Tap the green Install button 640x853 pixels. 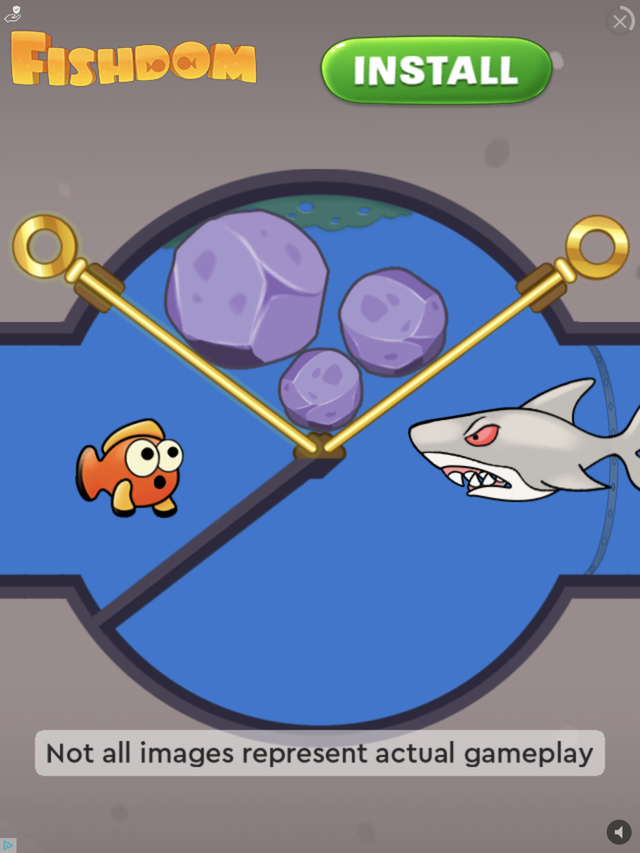click(x=436, y=70)
